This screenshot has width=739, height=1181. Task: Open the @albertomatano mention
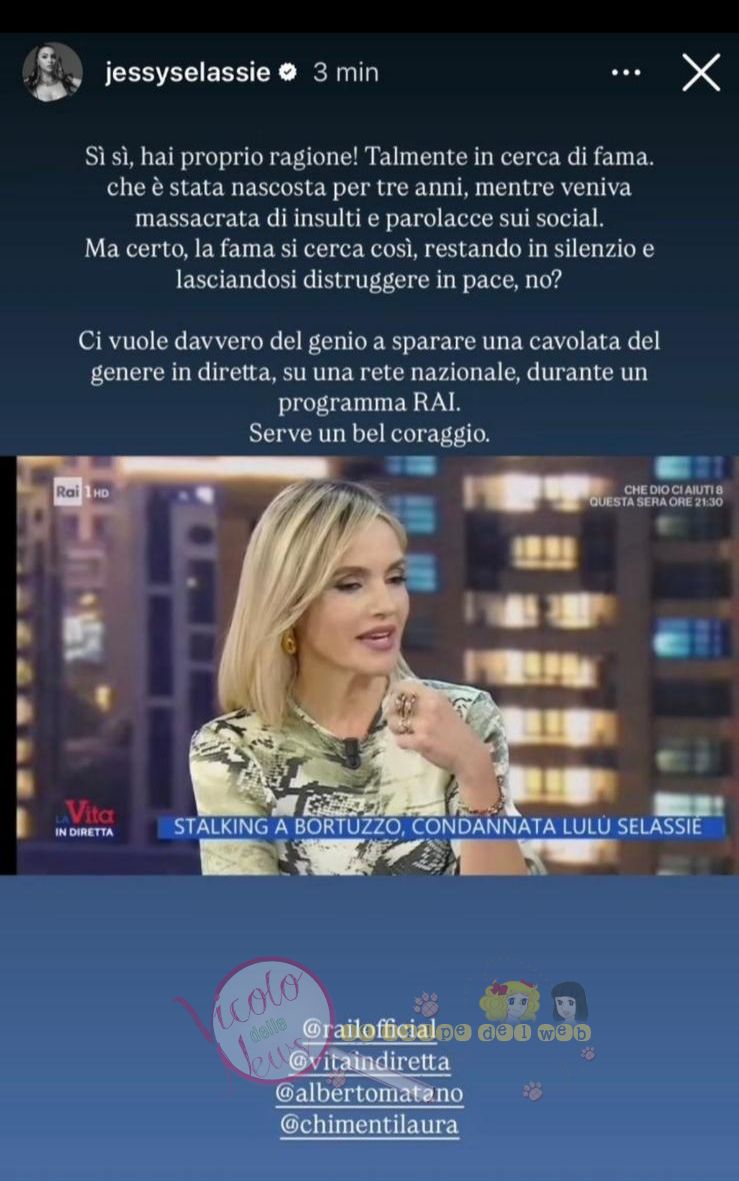point(368,1093)
